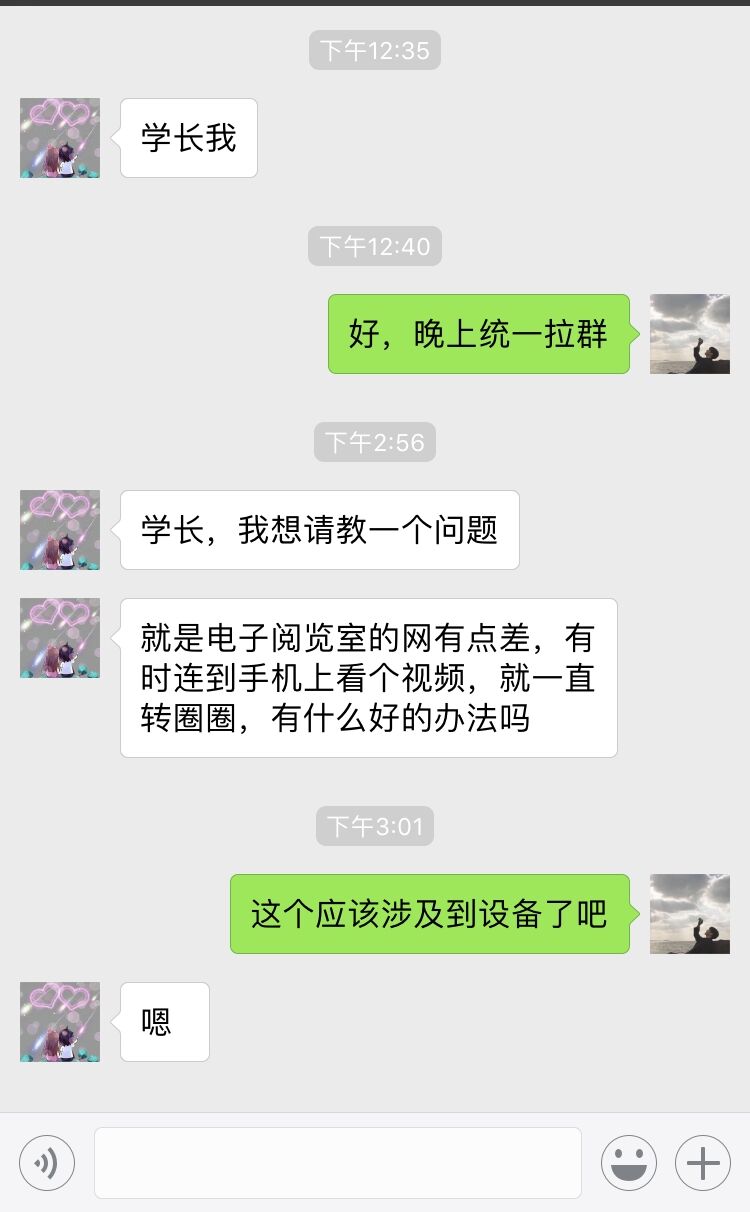The height and width of the screenshot is (1212, 750).
Task: Switch to voice message input
Action: click(x=47, y=1163)
